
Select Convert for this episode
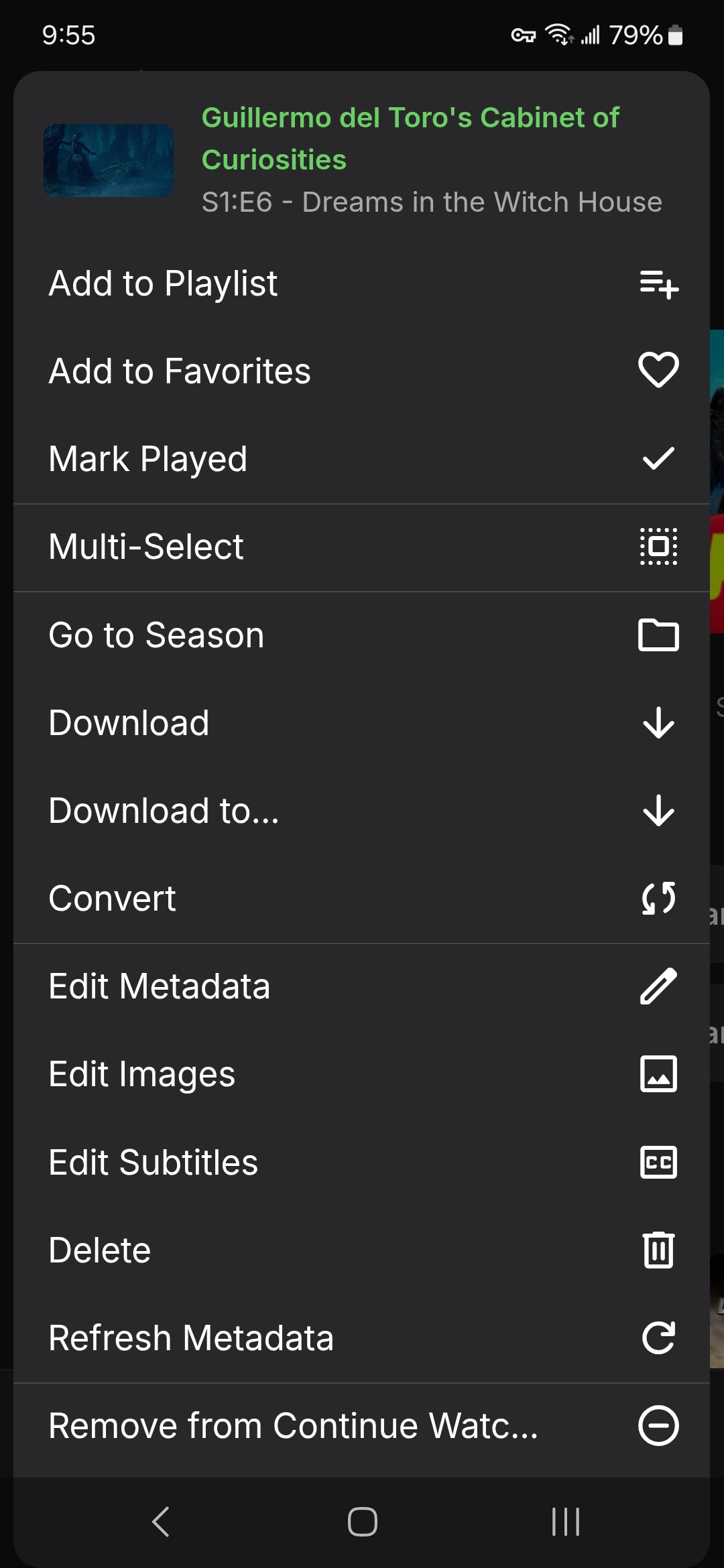point(362,899)
